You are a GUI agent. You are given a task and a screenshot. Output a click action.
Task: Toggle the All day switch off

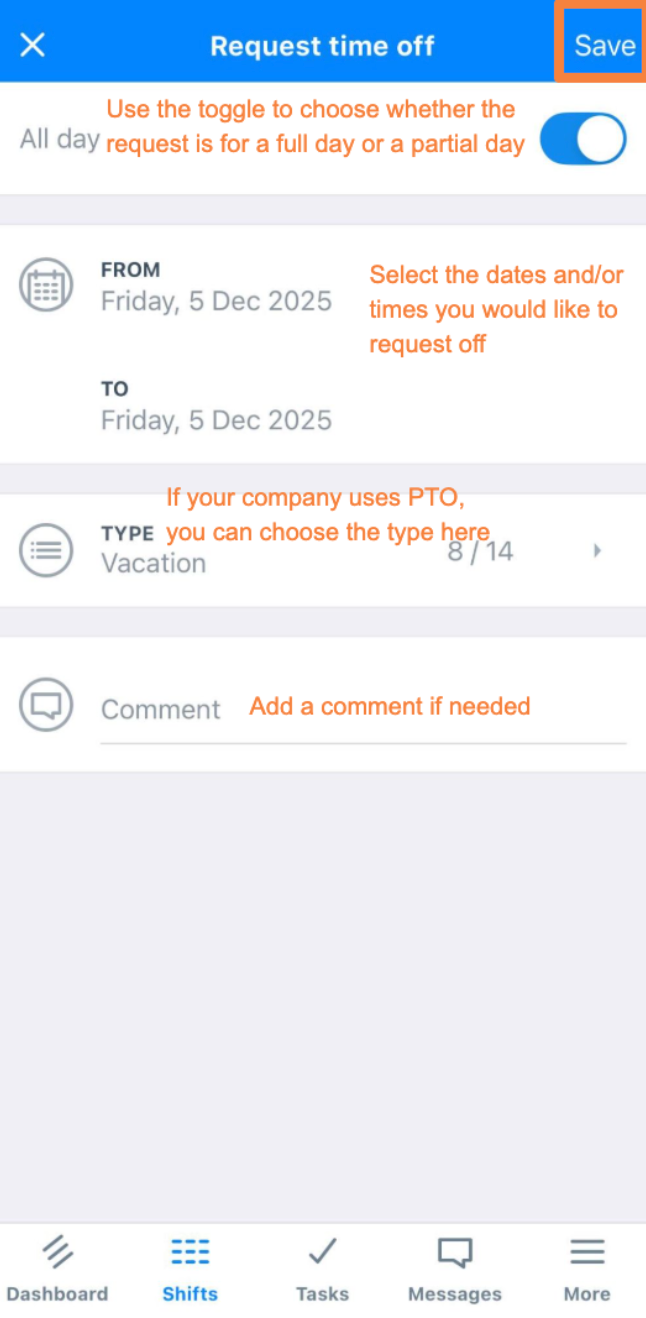[583, 139]
